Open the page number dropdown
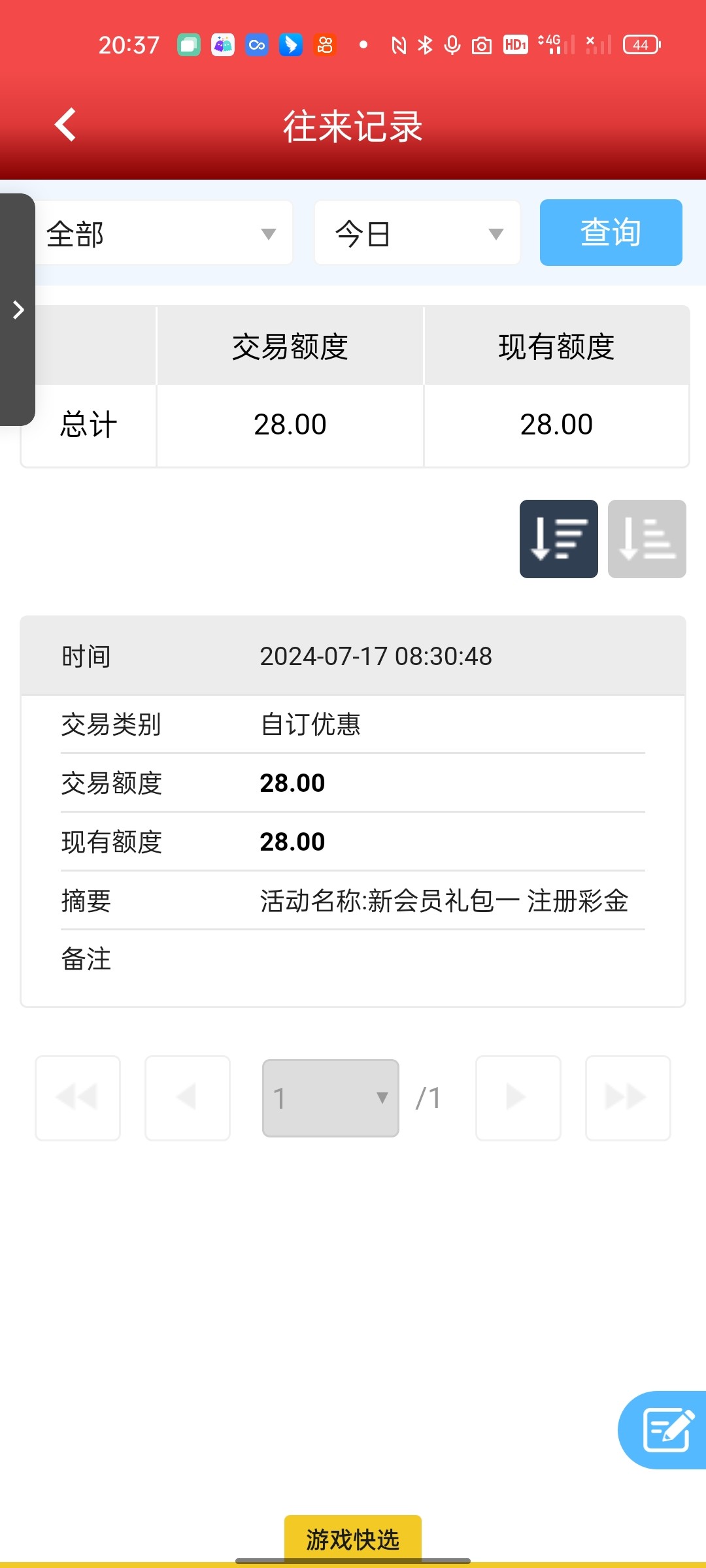706x1568 pixels. point(331,1098)
